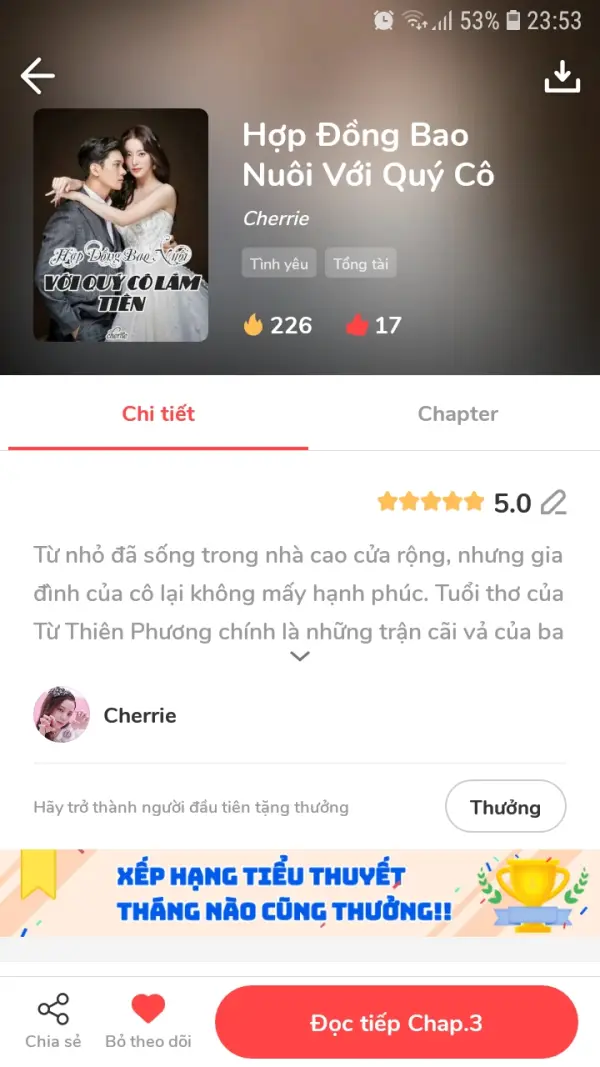This screenshot has height=1067, width=600.
Task: Share this novel via Chia sẻ
Action: [x=53, y=1021]
